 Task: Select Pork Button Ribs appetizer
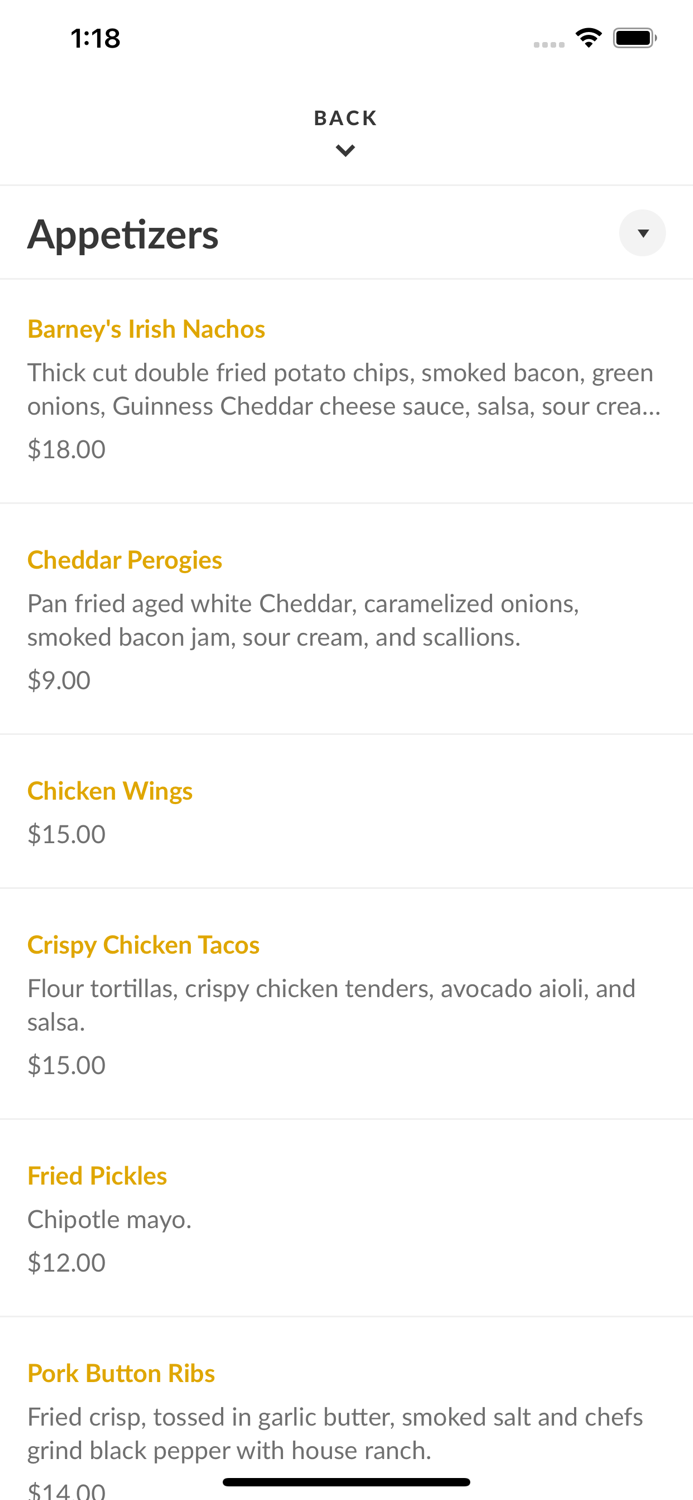[121, 1374]
